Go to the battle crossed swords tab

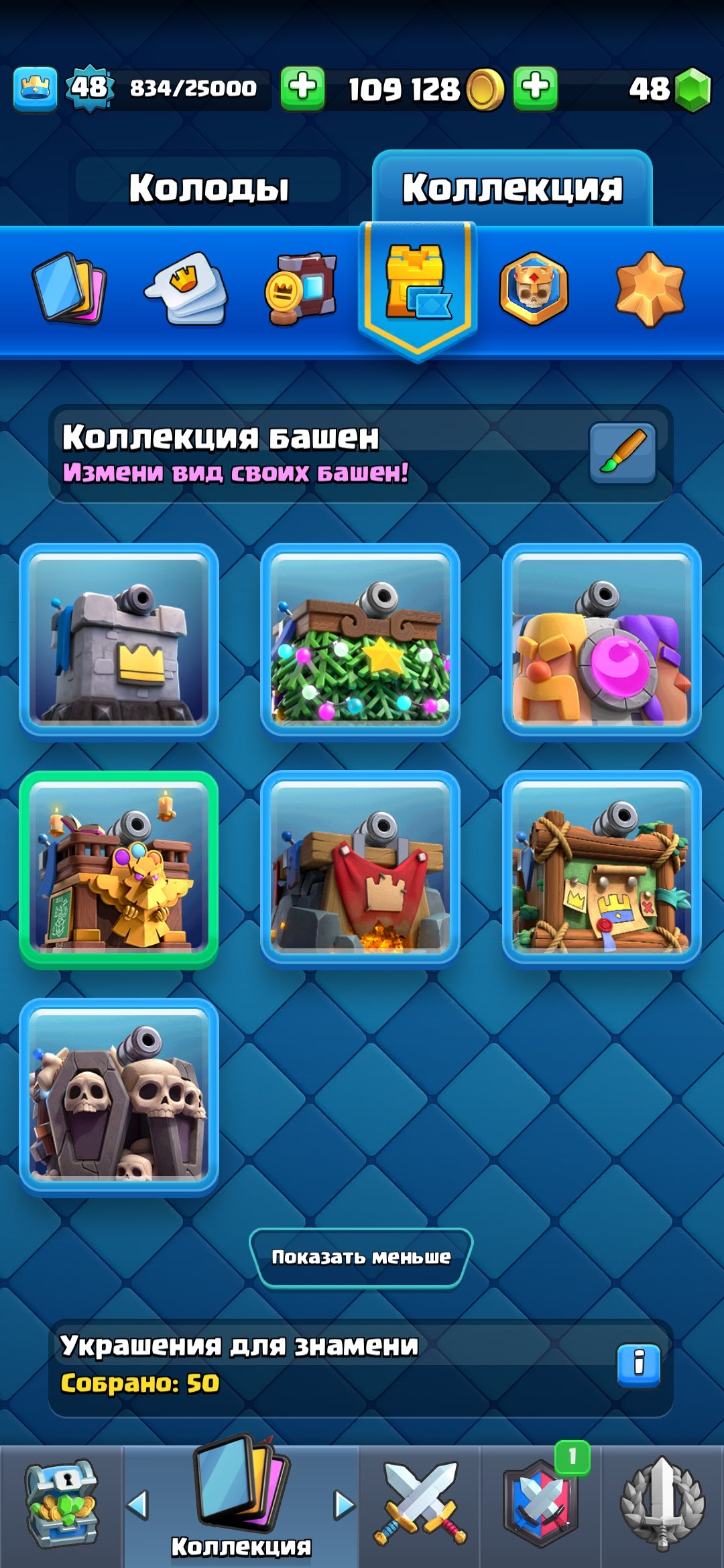(x=420, y=1506)
